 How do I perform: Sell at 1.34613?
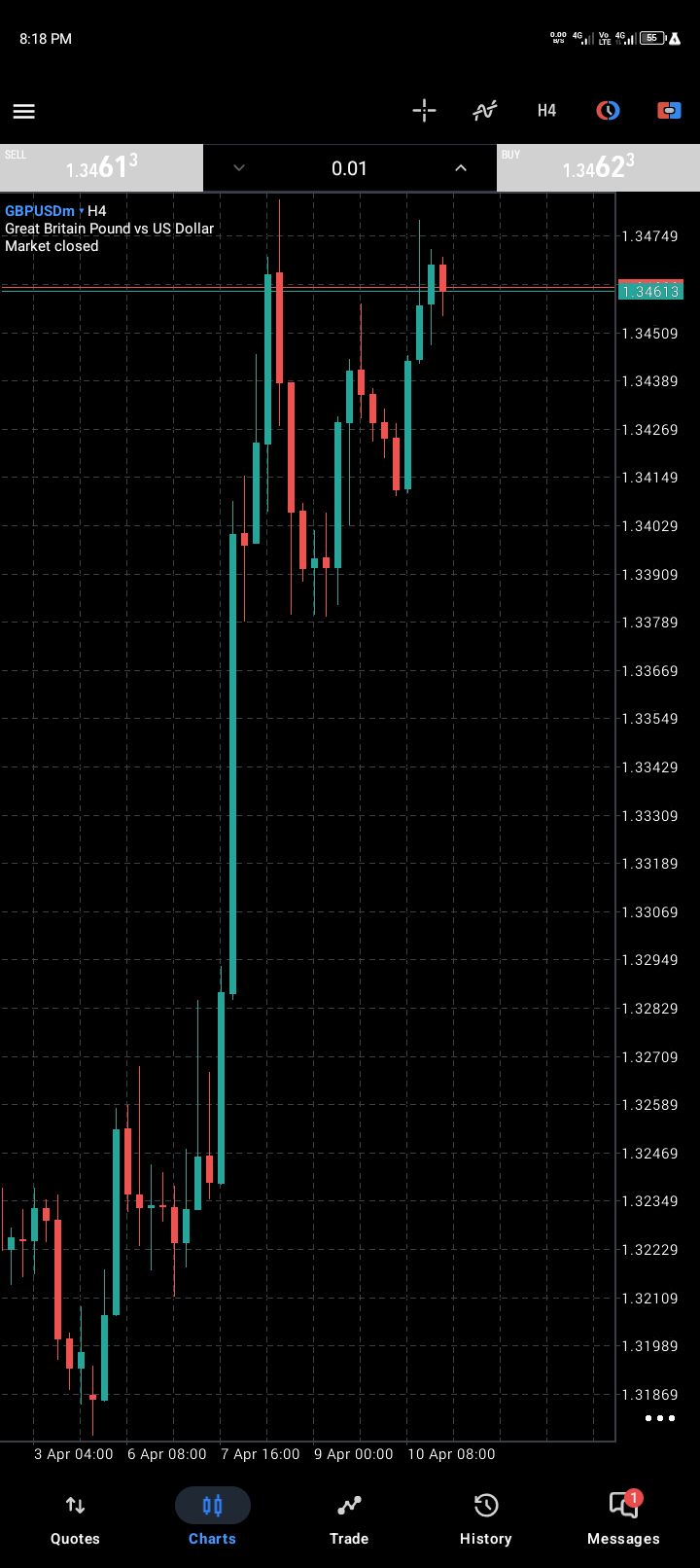[101, 168]
